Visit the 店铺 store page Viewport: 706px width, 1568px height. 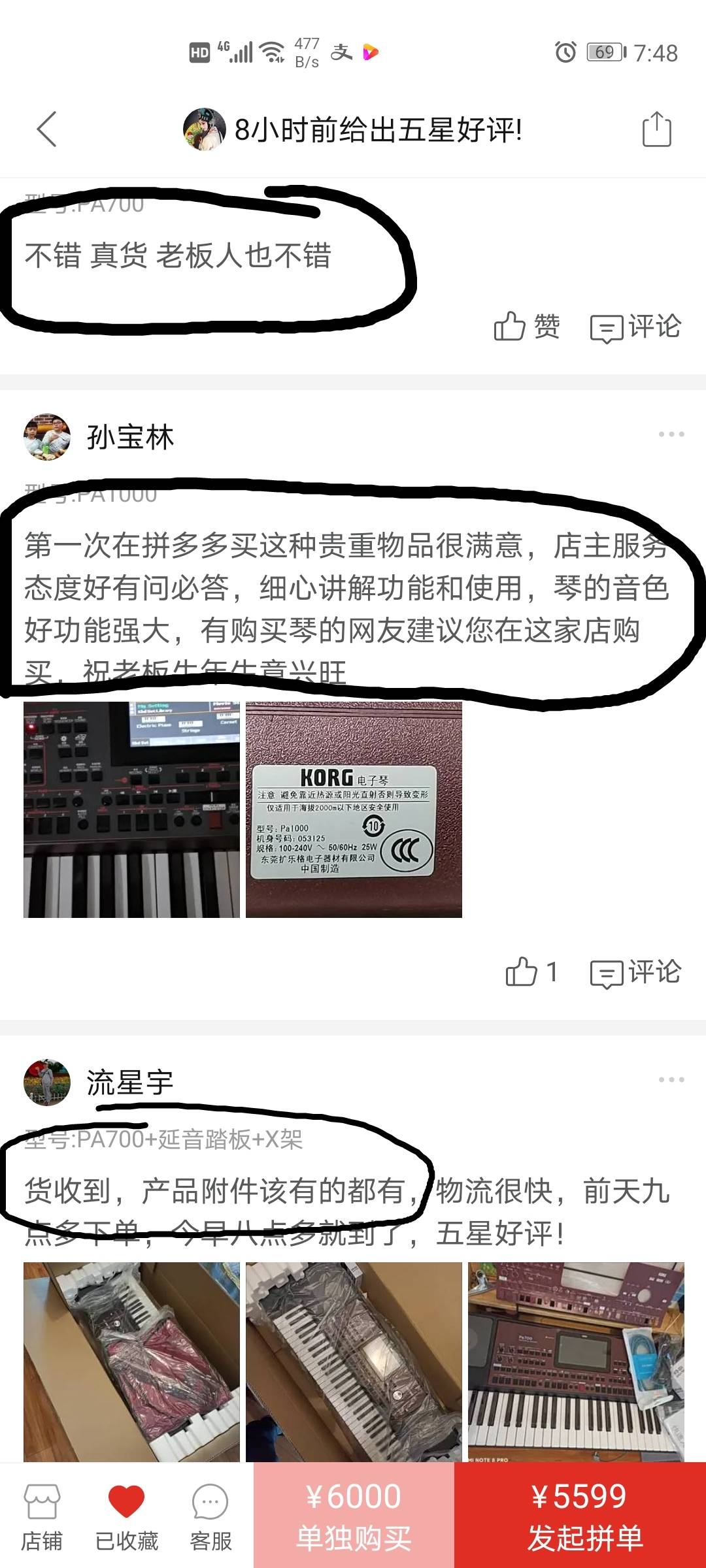(x=42, y=1517)
